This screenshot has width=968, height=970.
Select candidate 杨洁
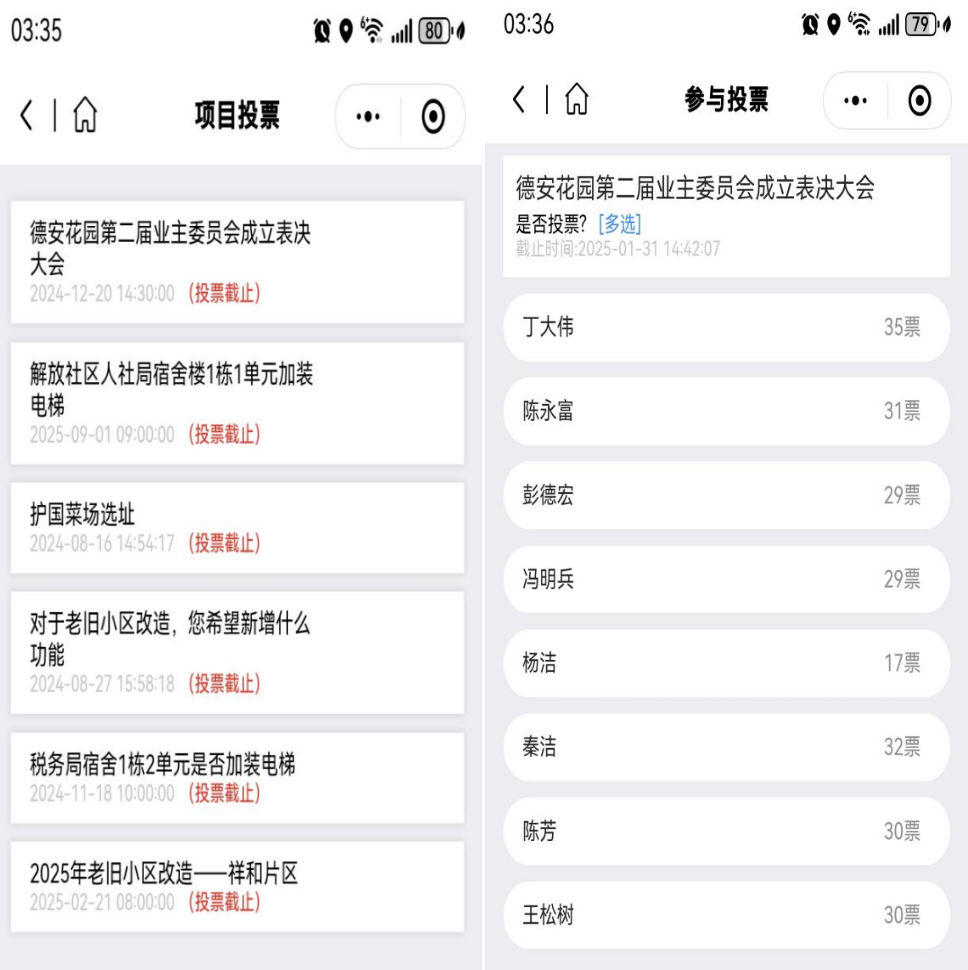click(x=726, y=663)
